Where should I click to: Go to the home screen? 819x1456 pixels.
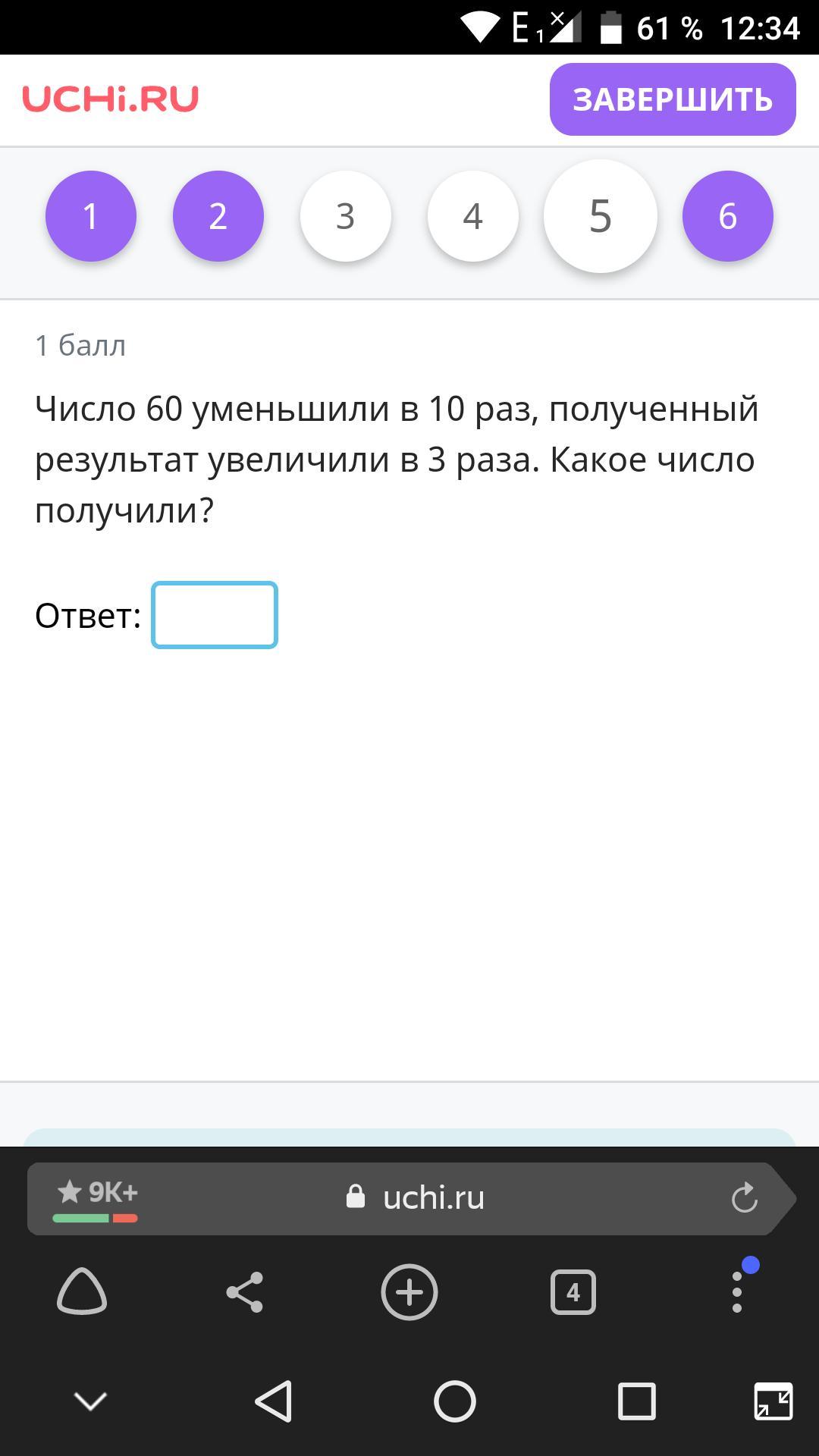[455, 1401]
